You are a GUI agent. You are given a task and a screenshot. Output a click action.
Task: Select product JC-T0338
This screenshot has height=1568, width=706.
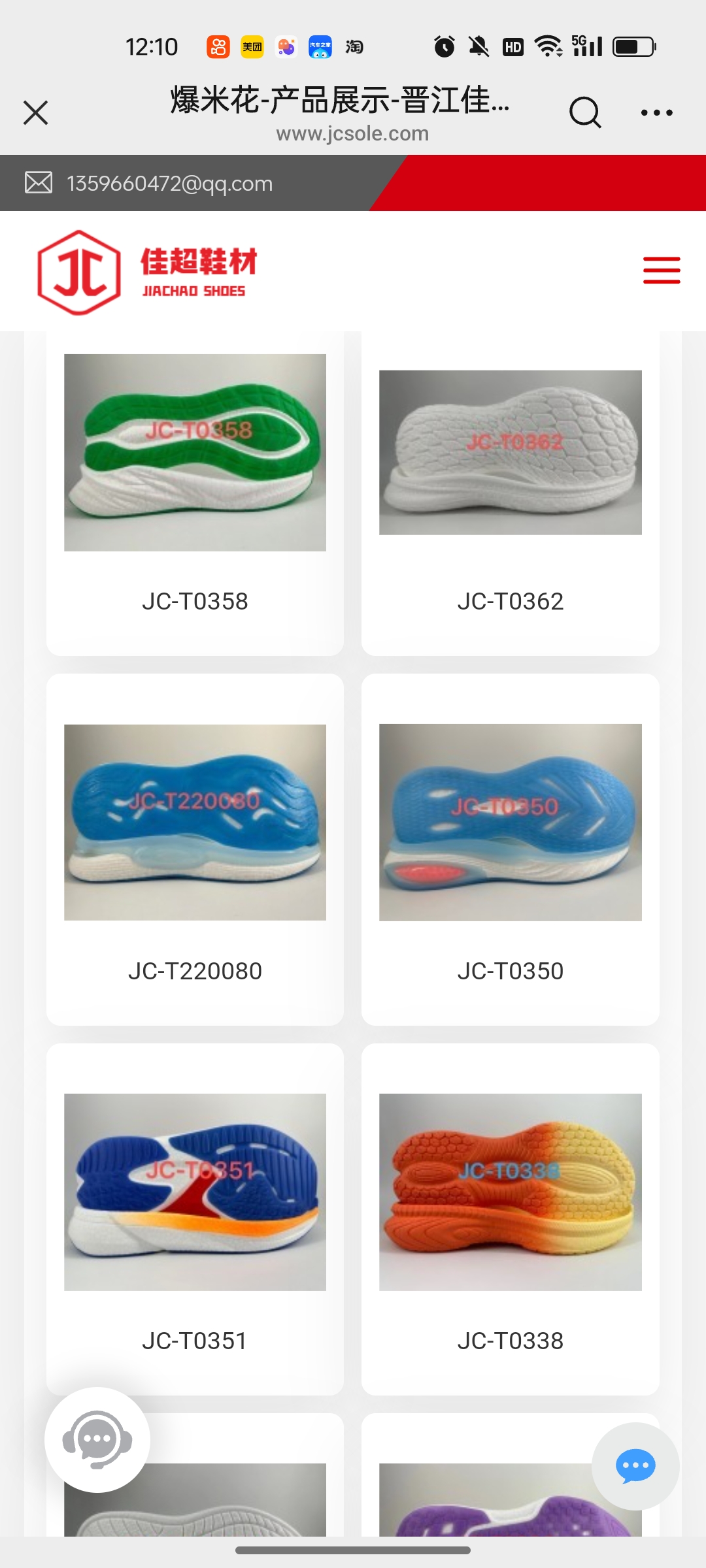(x=510, y=1218)
